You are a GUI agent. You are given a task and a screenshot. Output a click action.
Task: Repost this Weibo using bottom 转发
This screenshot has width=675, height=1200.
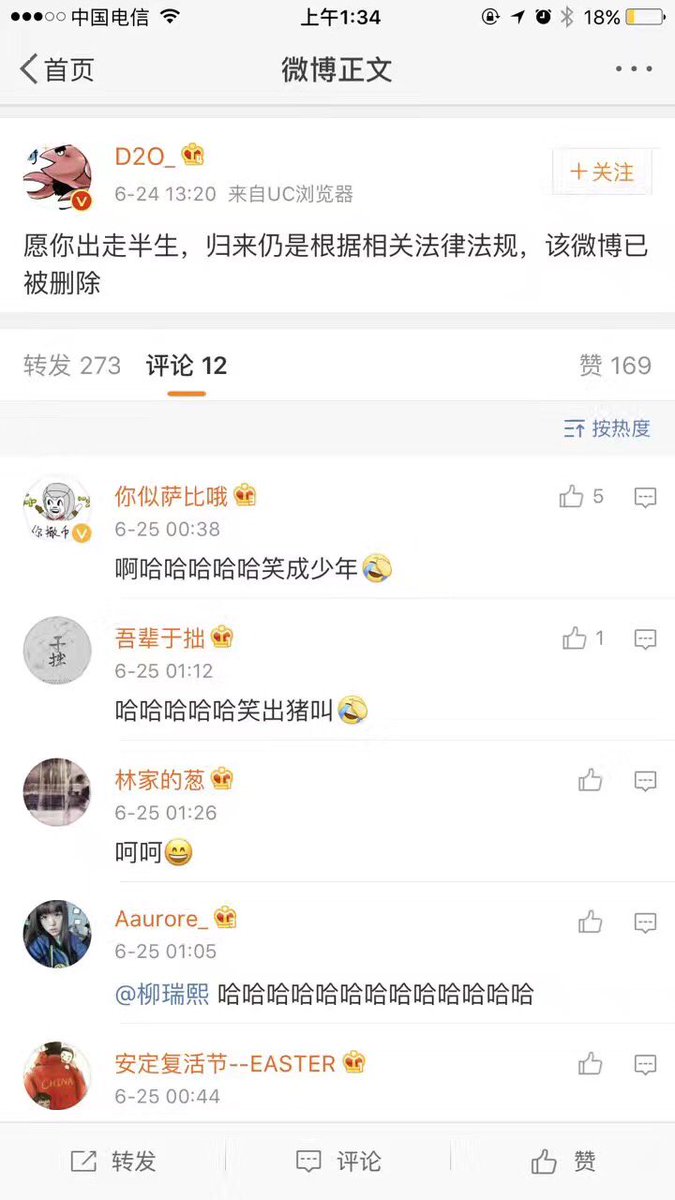pyautogui.click(x=114, y=1161)
